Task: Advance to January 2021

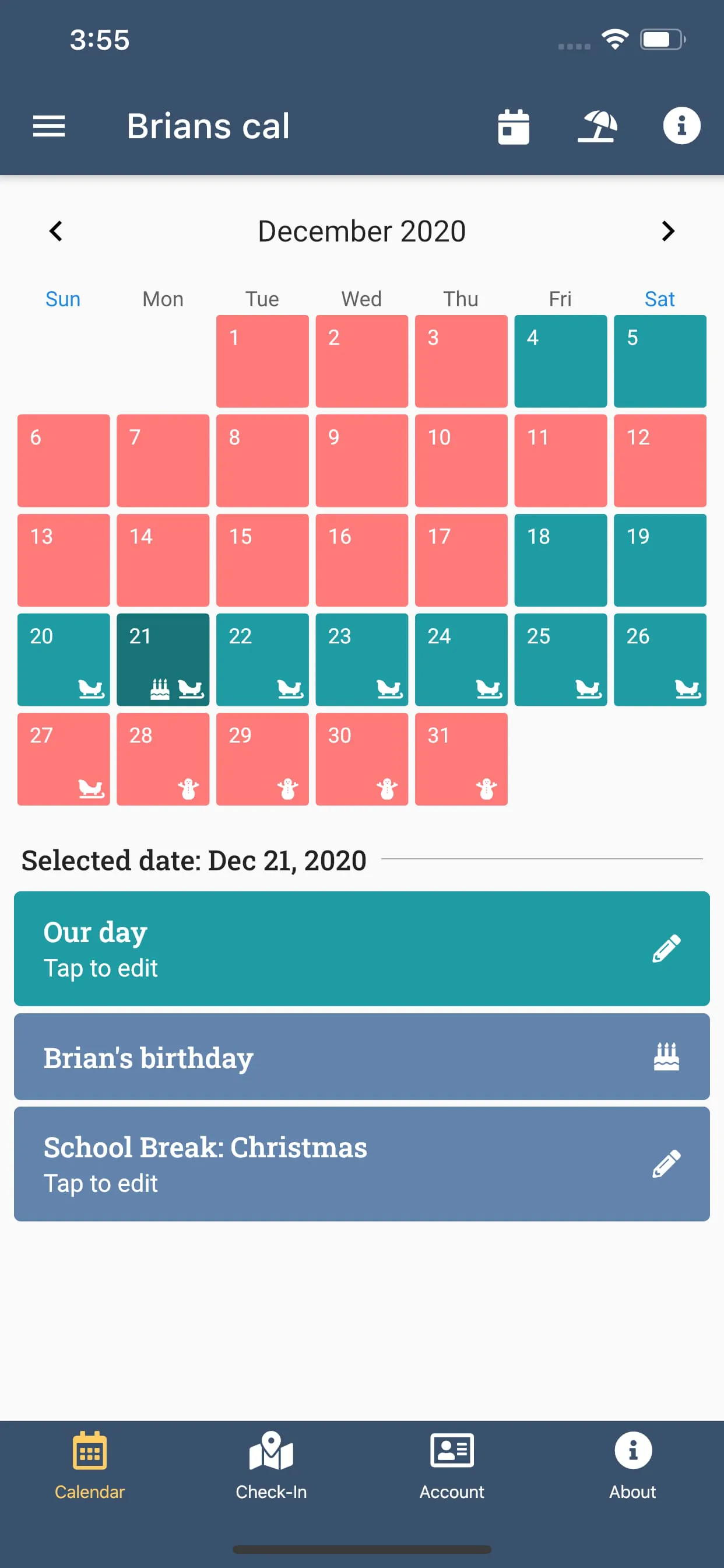Action: (667, 230)
